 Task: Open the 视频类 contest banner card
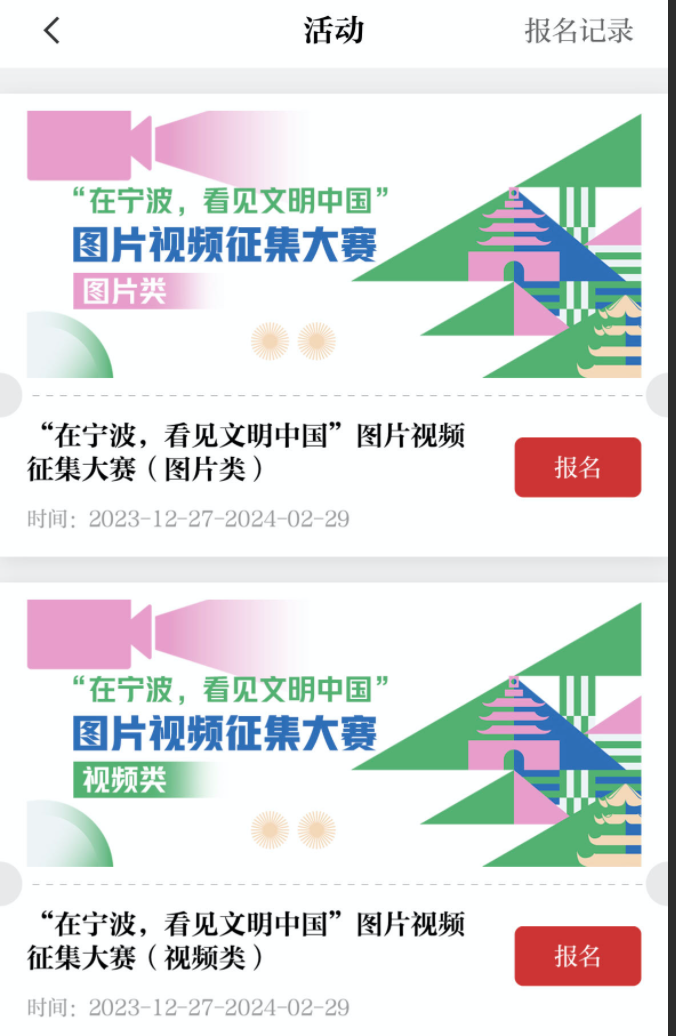pyautogui.click(x=333, y=733)
